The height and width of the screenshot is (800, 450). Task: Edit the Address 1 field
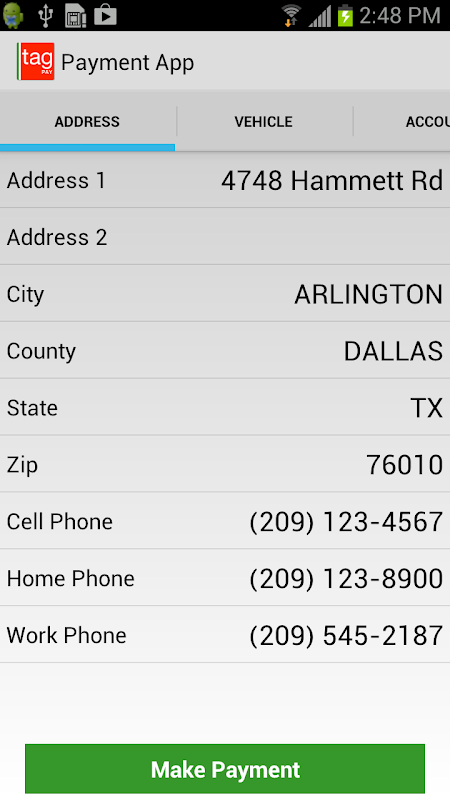point(225,180)
